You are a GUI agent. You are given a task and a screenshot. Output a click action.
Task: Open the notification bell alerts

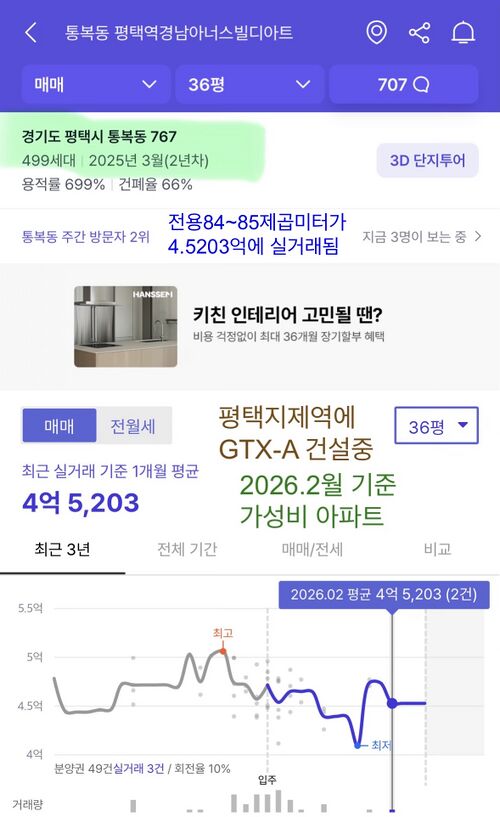(x=462, y=33)
